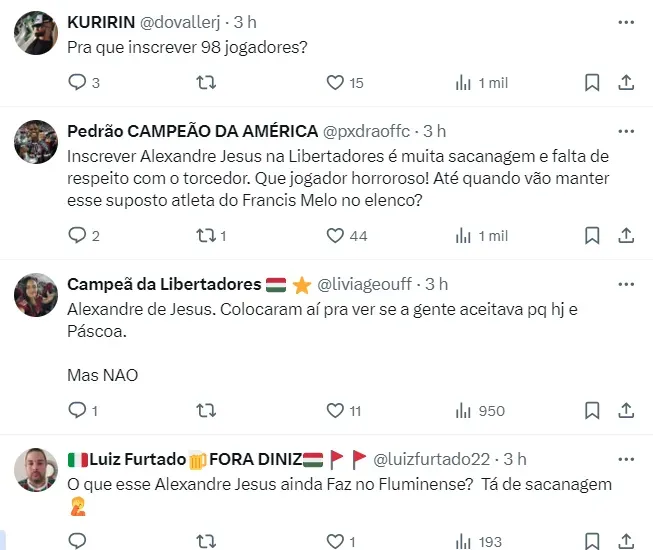View analytics of Campeã da Libertadores' tweet
The width and height of the screenshot is (653, 550).
click(464, 410)
